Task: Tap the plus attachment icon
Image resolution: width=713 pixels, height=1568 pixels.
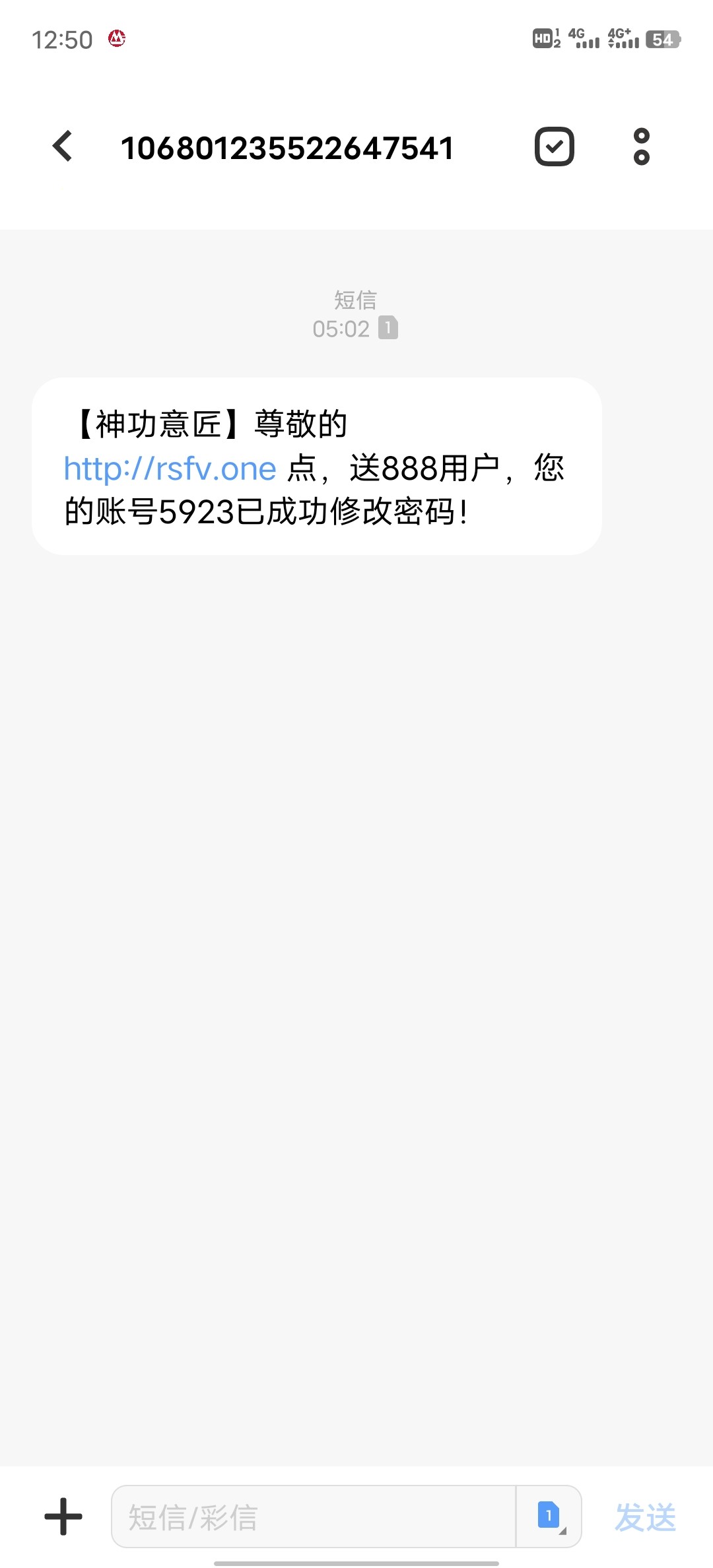Action: (x=63, y=1516)
